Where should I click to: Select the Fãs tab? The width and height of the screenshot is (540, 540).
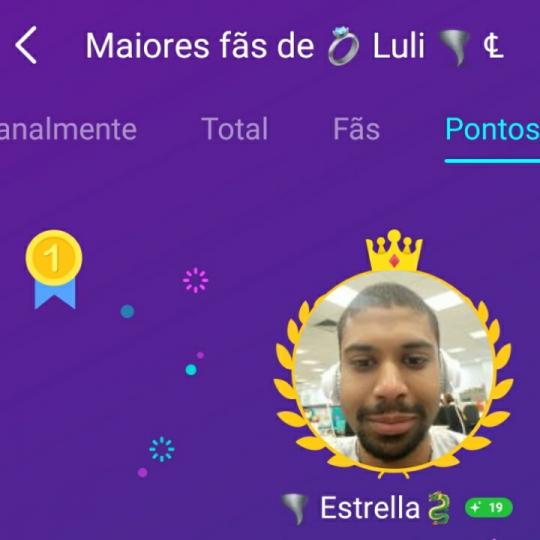coord(356,129)
